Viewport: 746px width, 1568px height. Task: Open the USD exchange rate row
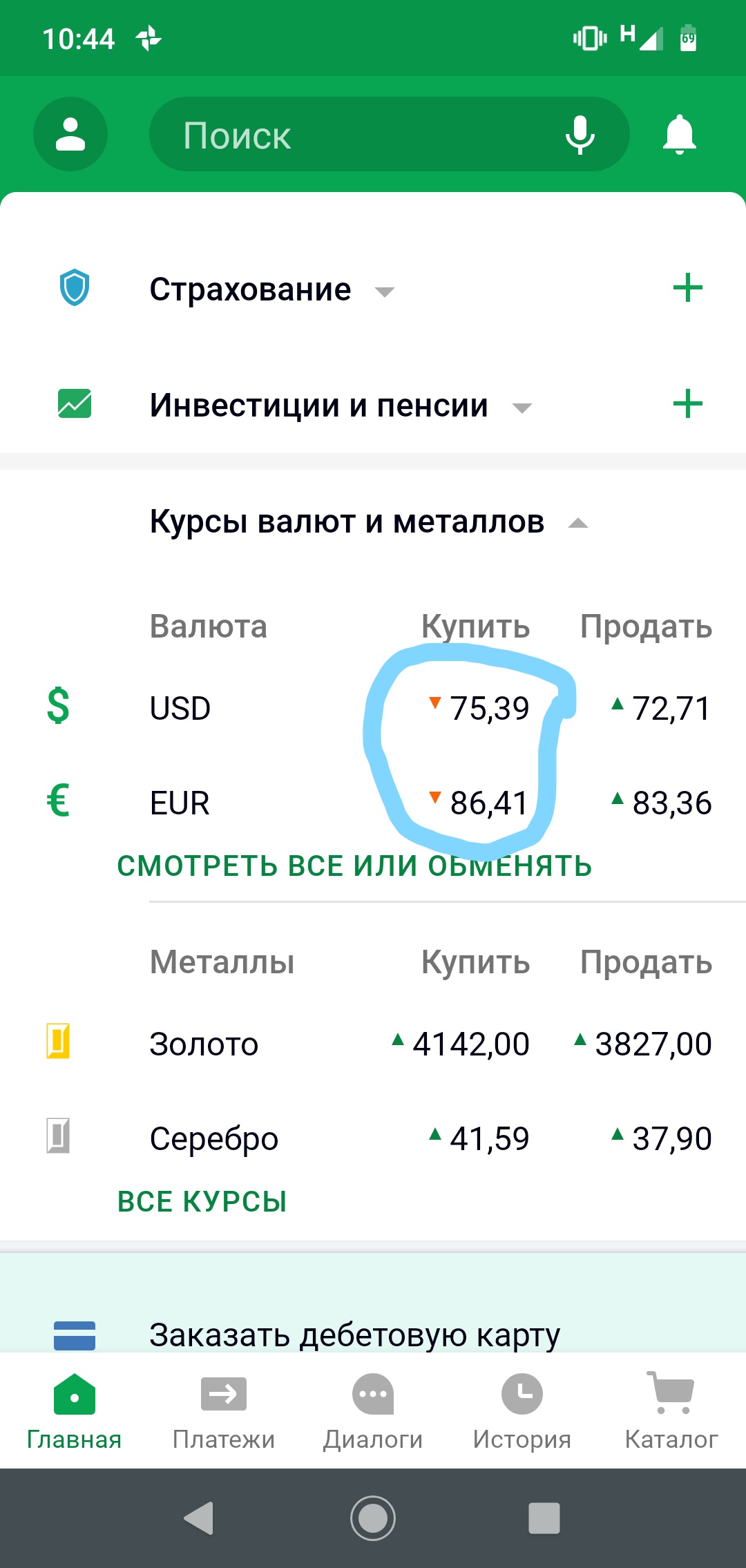373,708
